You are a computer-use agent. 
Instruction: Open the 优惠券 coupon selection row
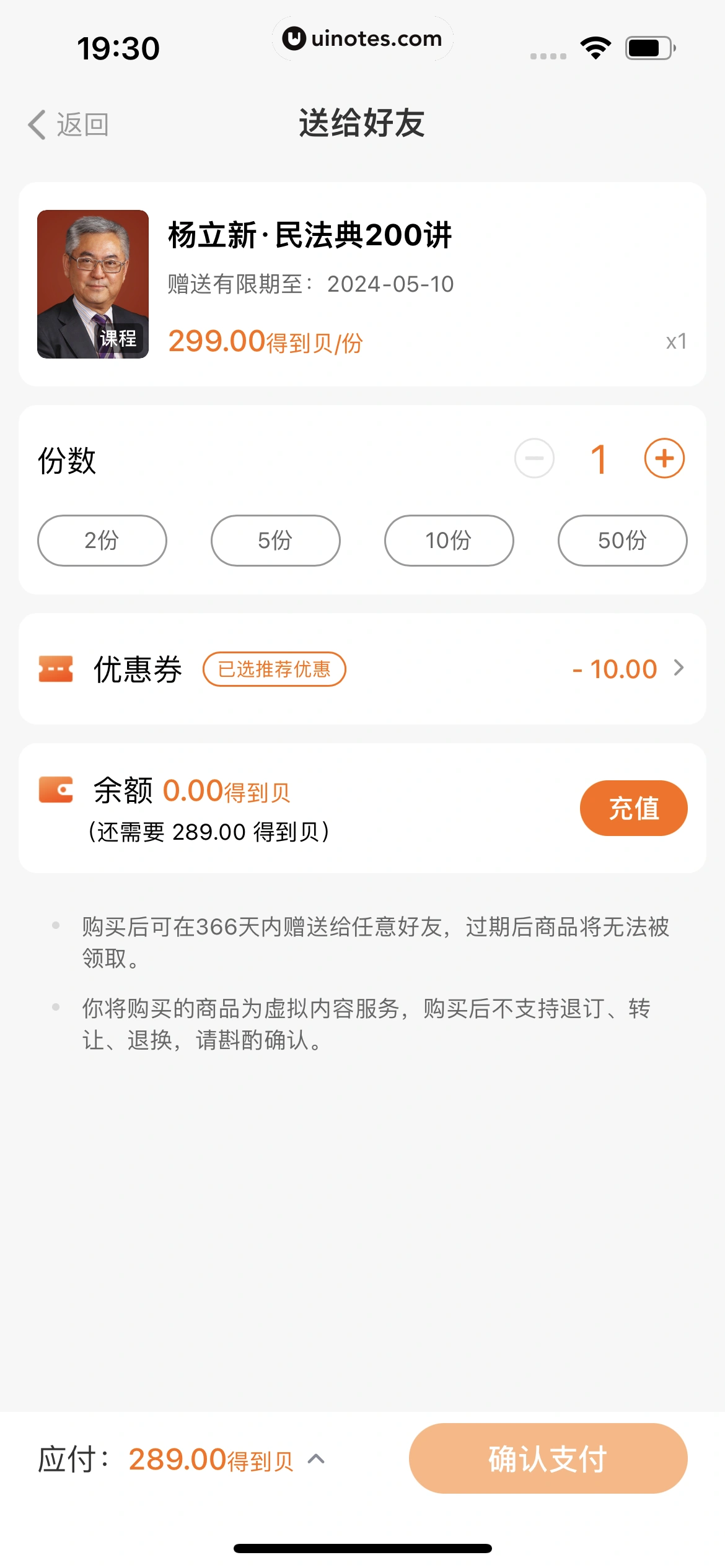[x=362, y=669]
